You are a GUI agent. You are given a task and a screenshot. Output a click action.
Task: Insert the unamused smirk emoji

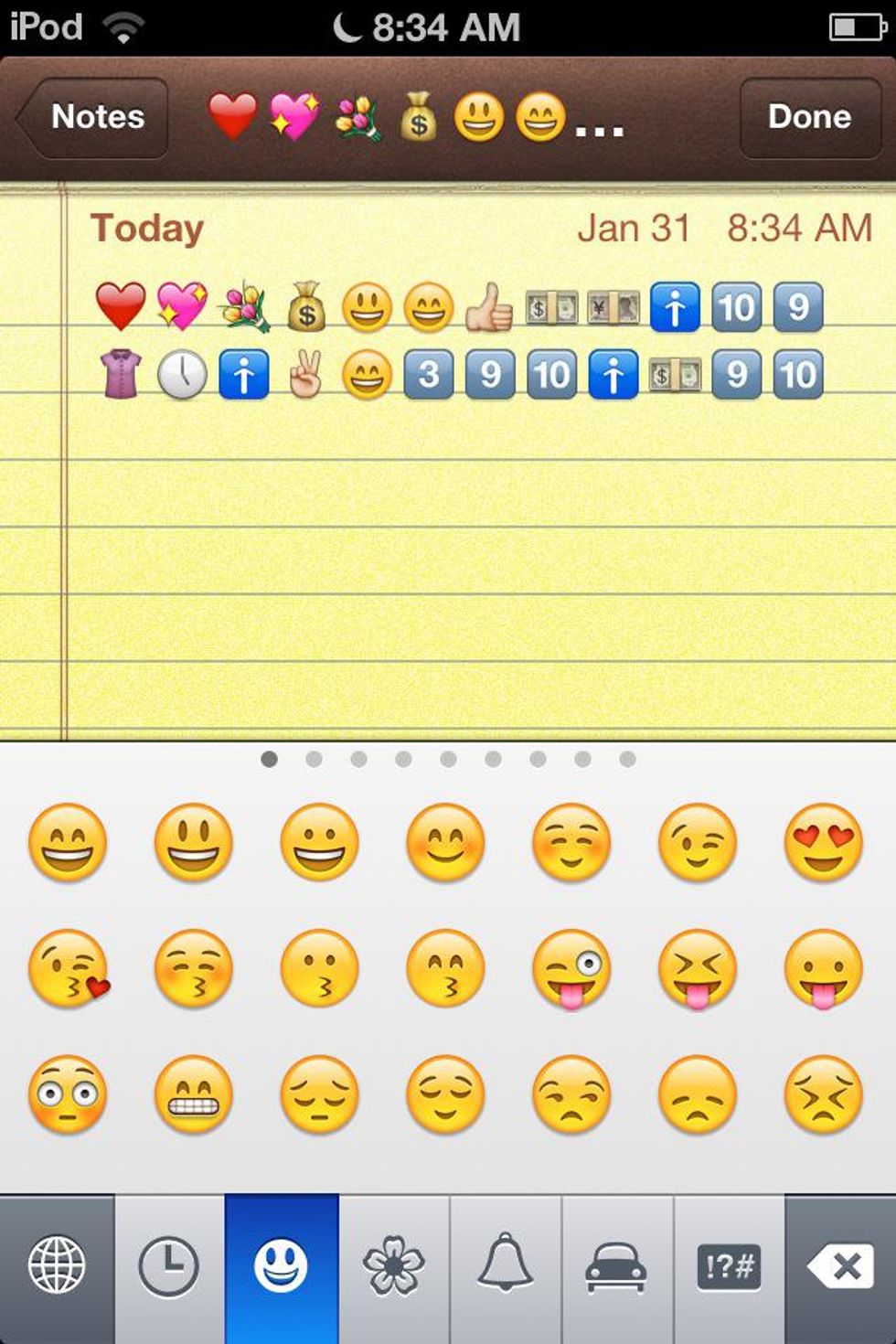[x=571, y=1094]
